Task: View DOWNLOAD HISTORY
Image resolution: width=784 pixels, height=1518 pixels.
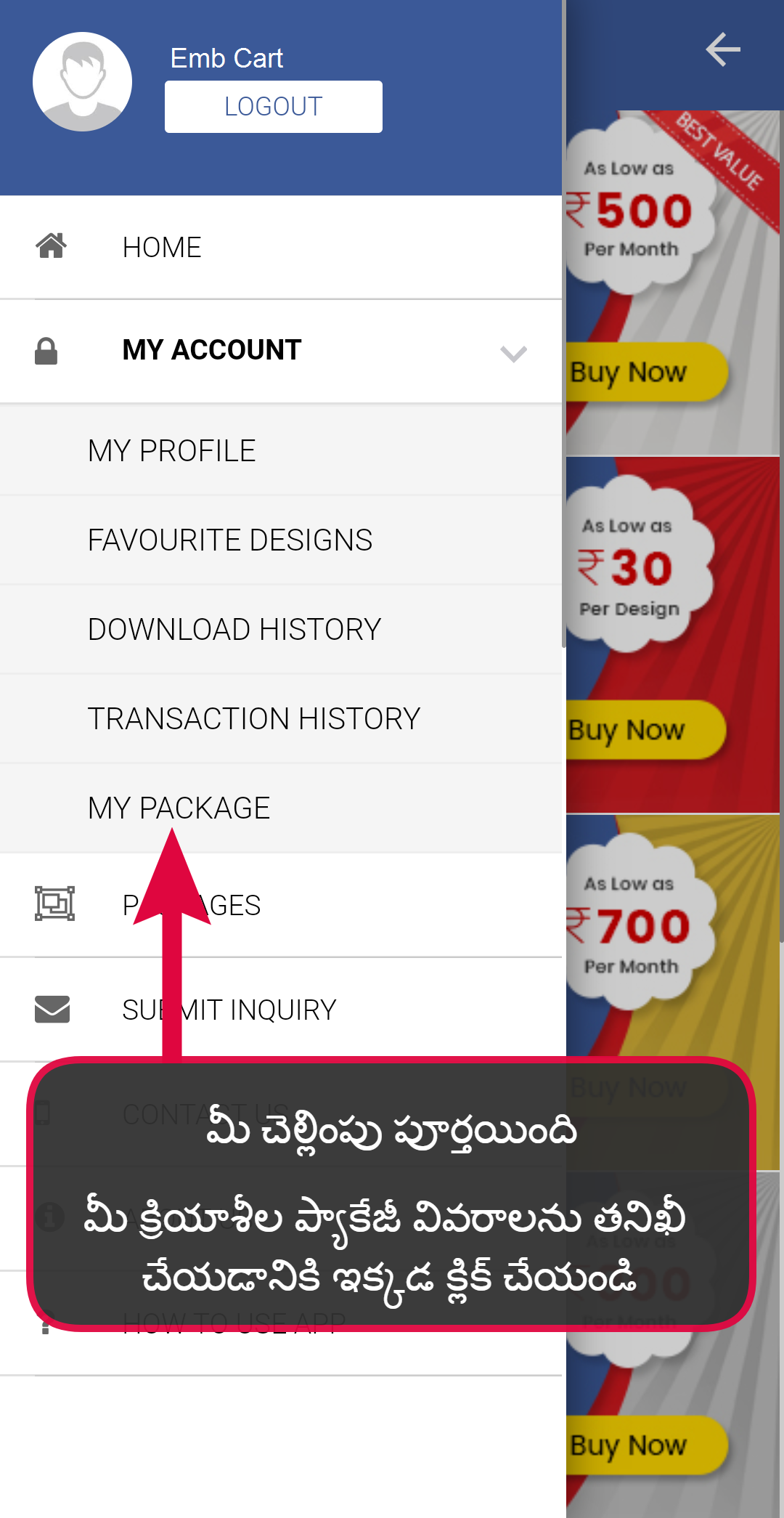Action: point(234,630)
